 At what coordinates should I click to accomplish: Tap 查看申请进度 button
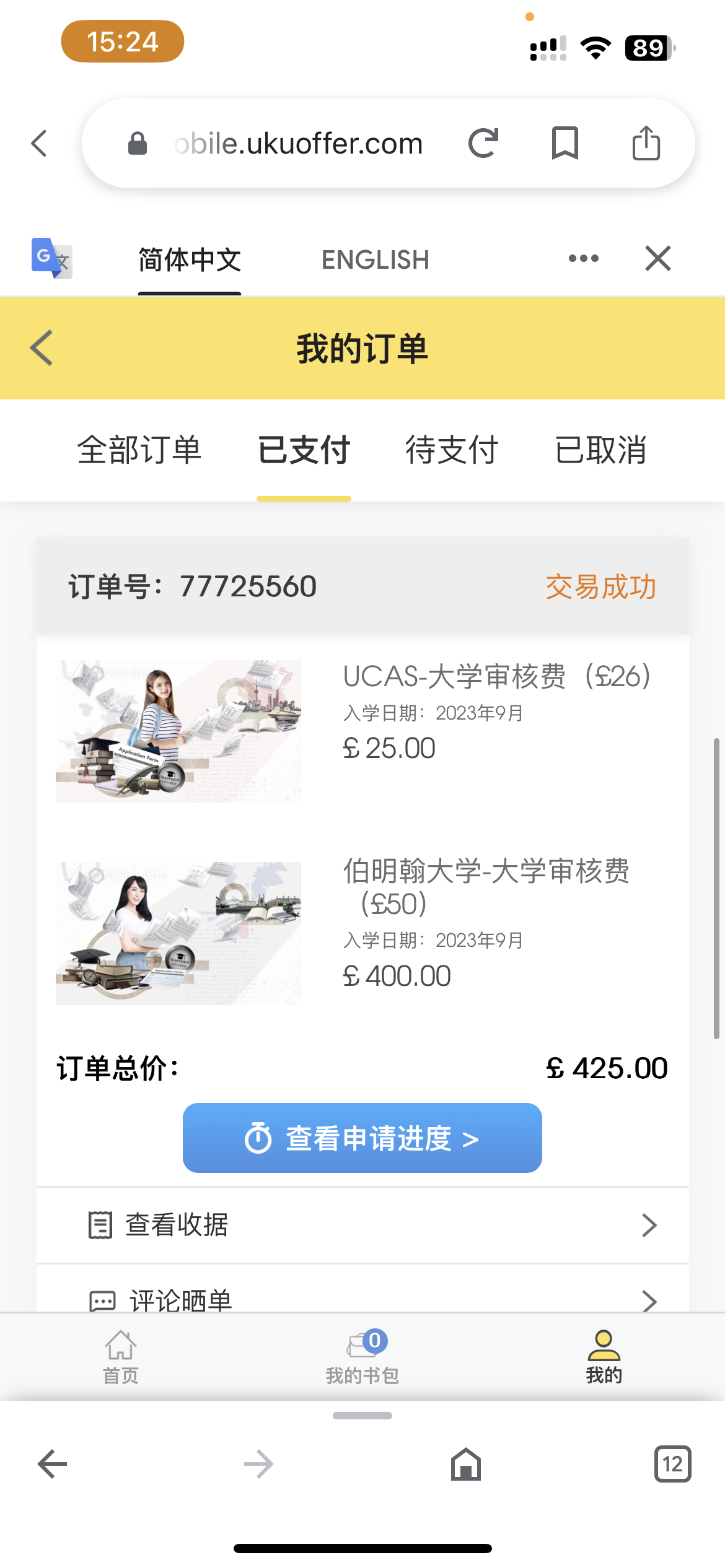(362, 1138)
